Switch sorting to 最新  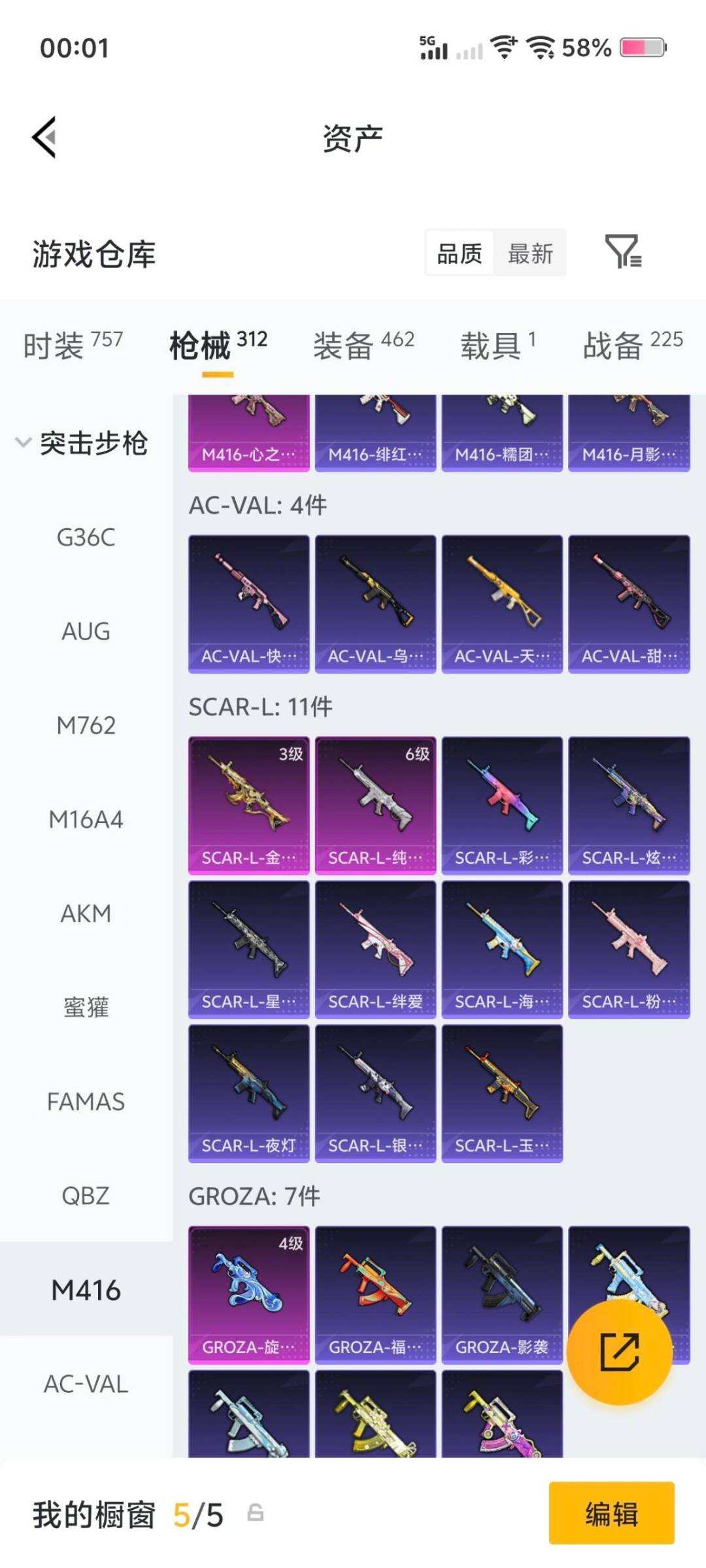tap(531, 253)
